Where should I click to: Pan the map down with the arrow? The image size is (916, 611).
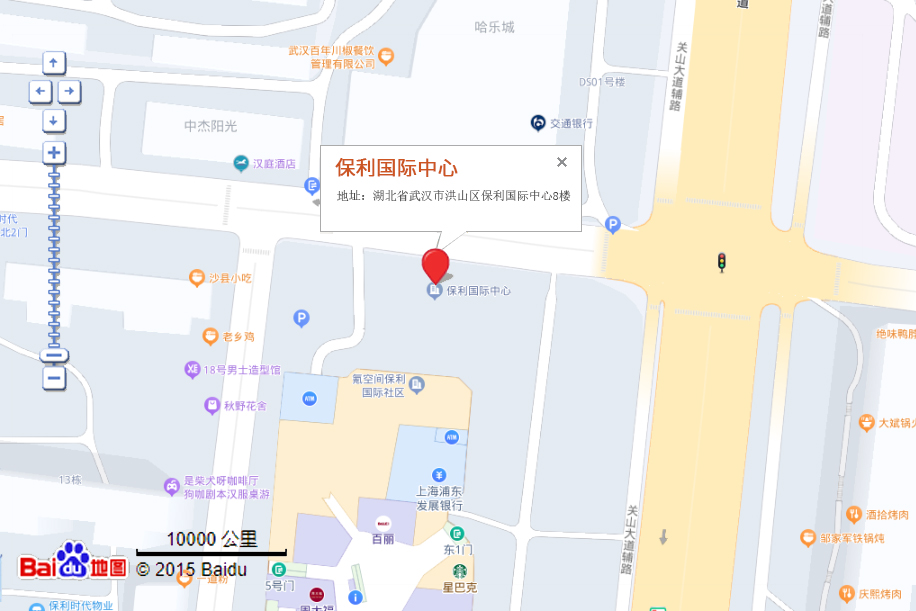(x=54, y=121)
